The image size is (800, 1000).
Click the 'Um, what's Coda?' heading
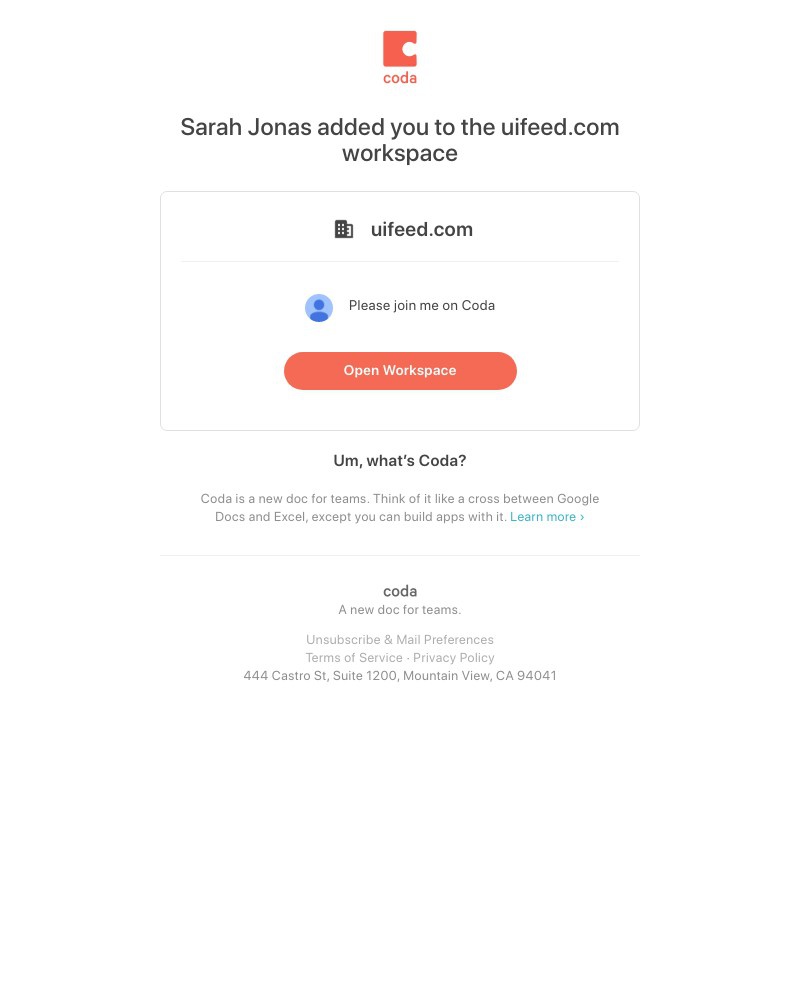coord(399,460)
